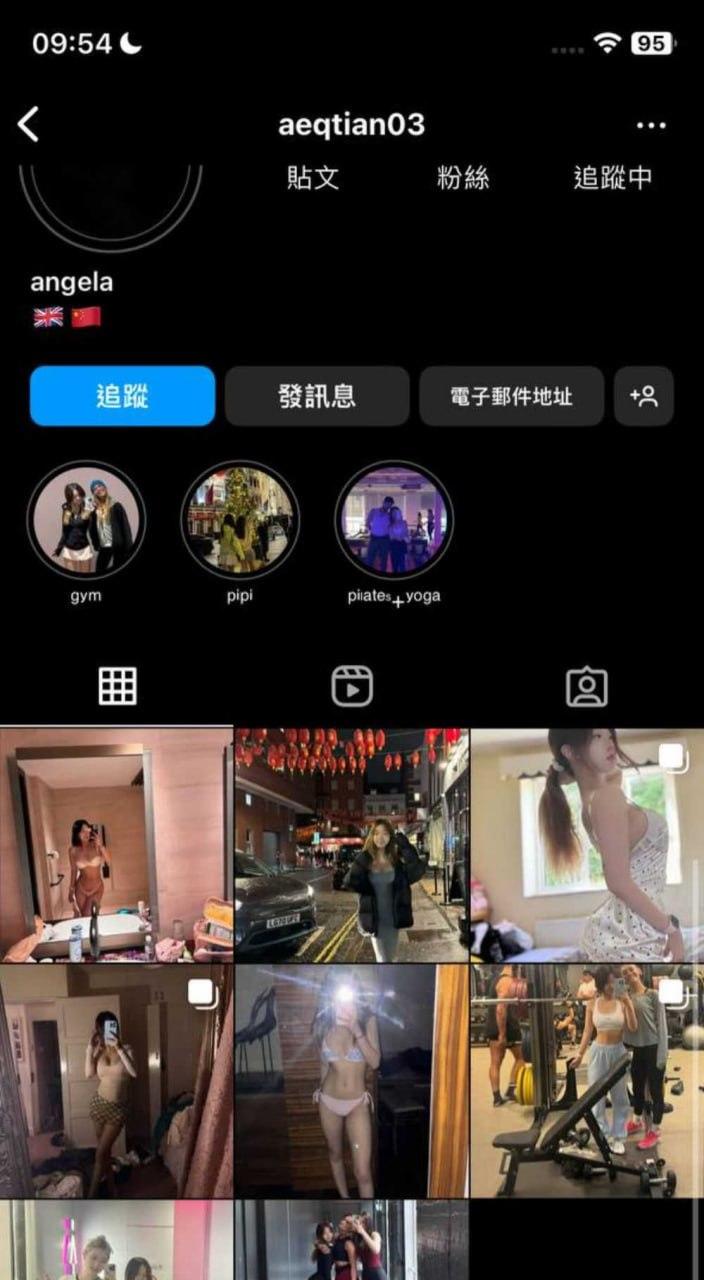704x1280 pixels.
Task: Go back using the top-left arrow
Action: tap(29, 125)
